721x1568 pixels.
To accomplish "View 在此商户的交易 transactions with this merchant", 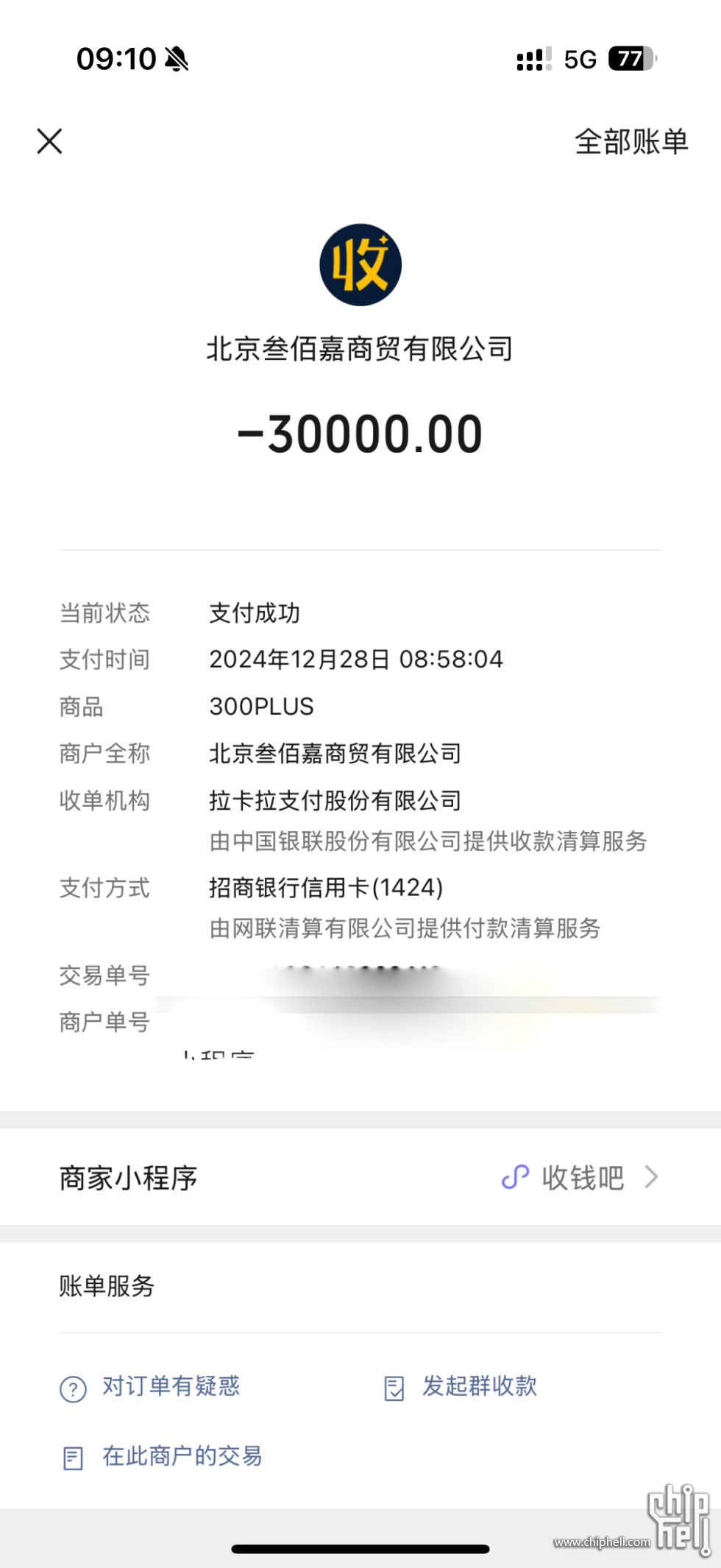I will coord(162,1456).
